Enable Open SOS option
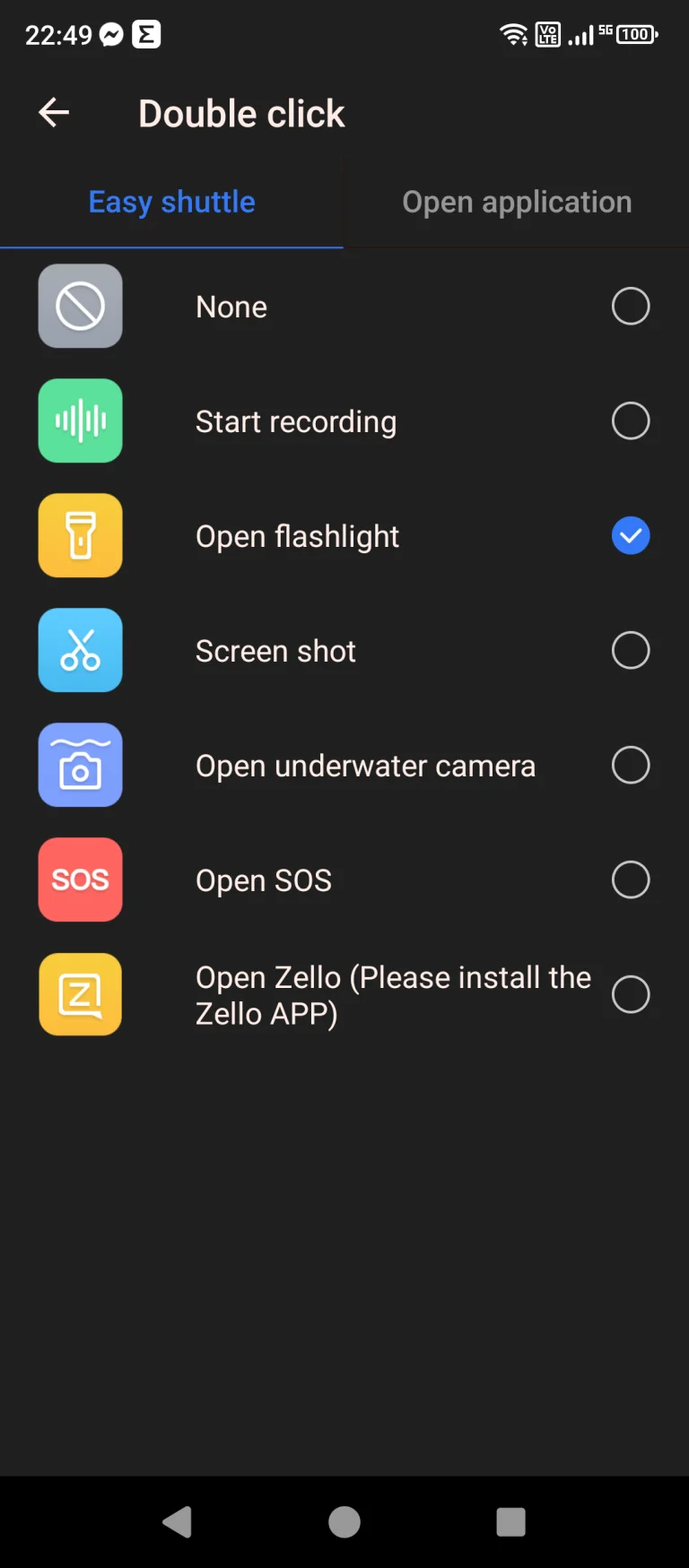 coord(631,879)
